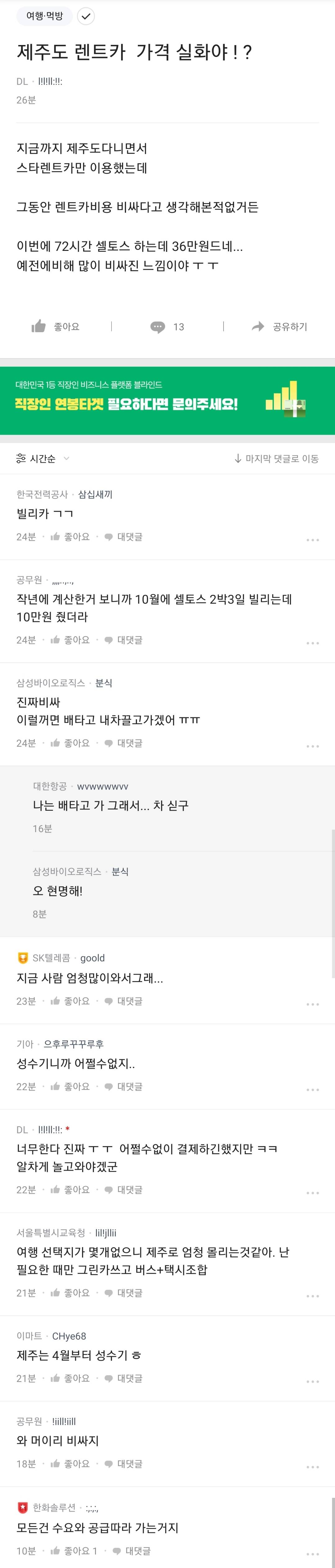Tap the checkmark icon beside 여행·먹방
Screen dimensions: 335x1568
(86, 16)
